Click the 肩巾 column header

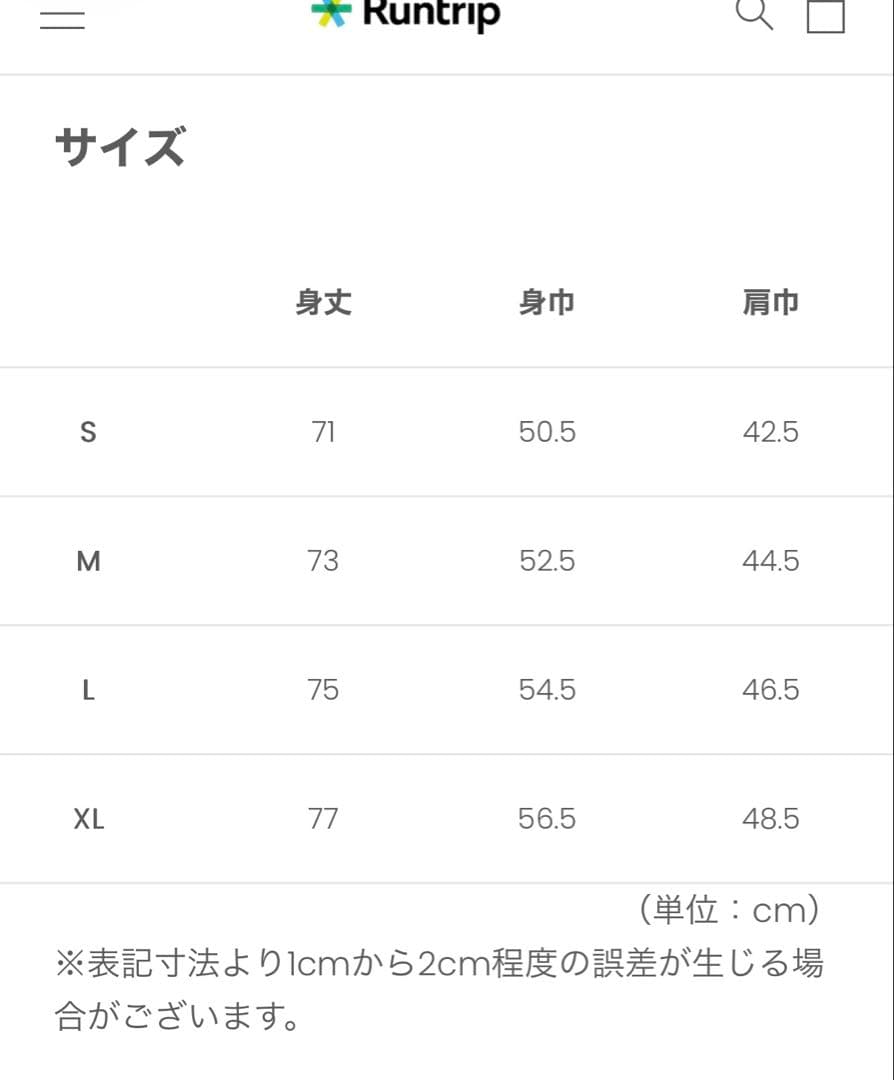coord(770,302)
